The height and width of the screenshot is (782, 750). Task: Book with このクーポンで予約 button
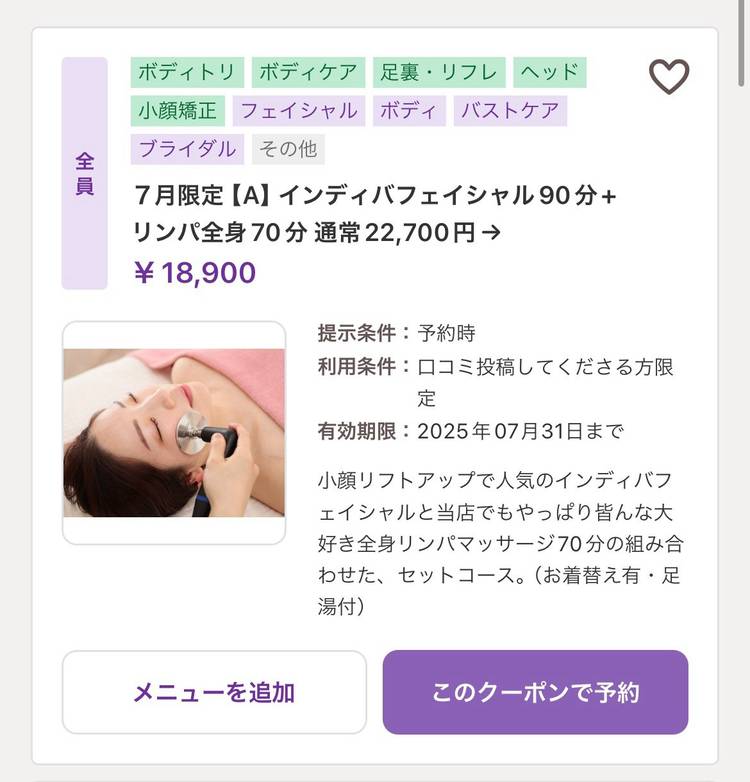(535, 692)
